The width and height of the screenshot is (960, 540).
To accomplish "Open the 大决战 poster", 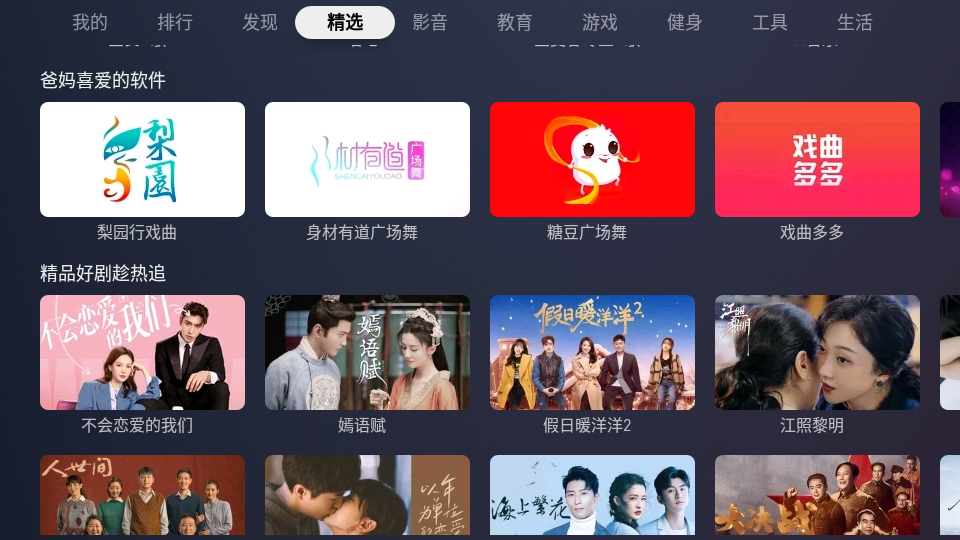I will tap(817, 496).
